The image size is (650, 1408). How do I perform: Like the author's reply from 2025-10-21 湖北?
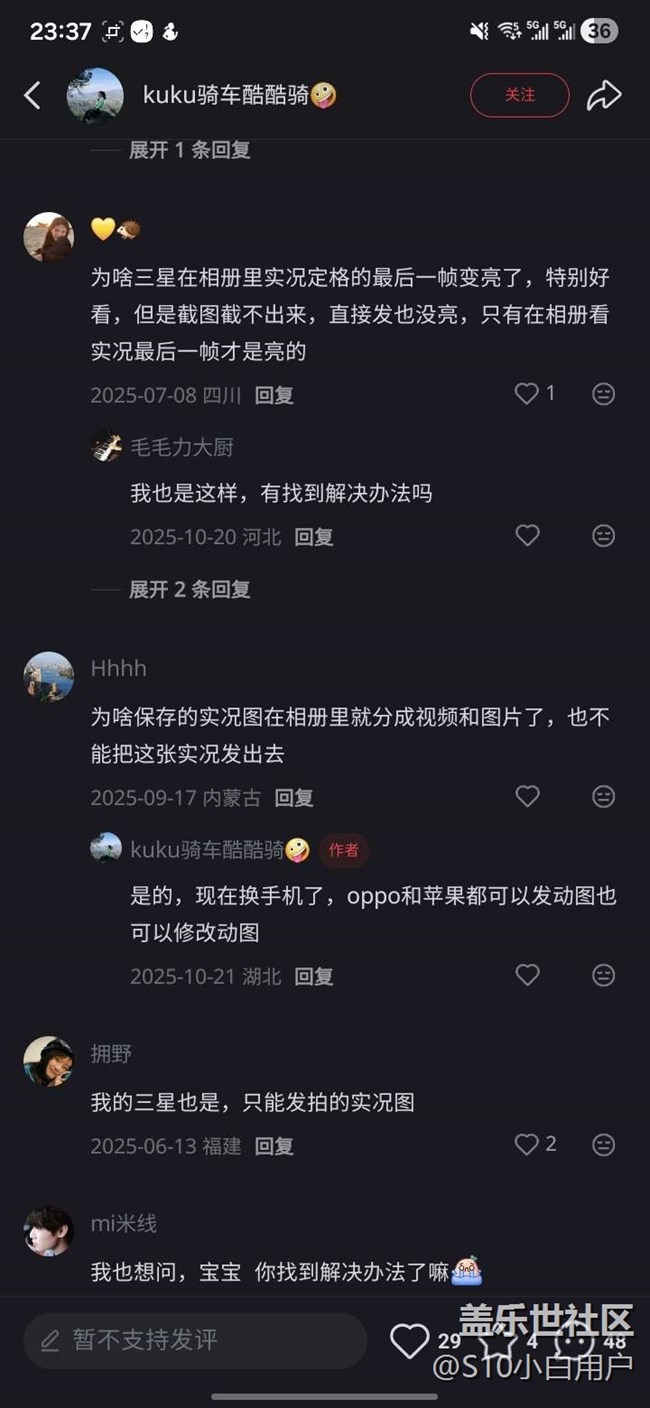527,974
